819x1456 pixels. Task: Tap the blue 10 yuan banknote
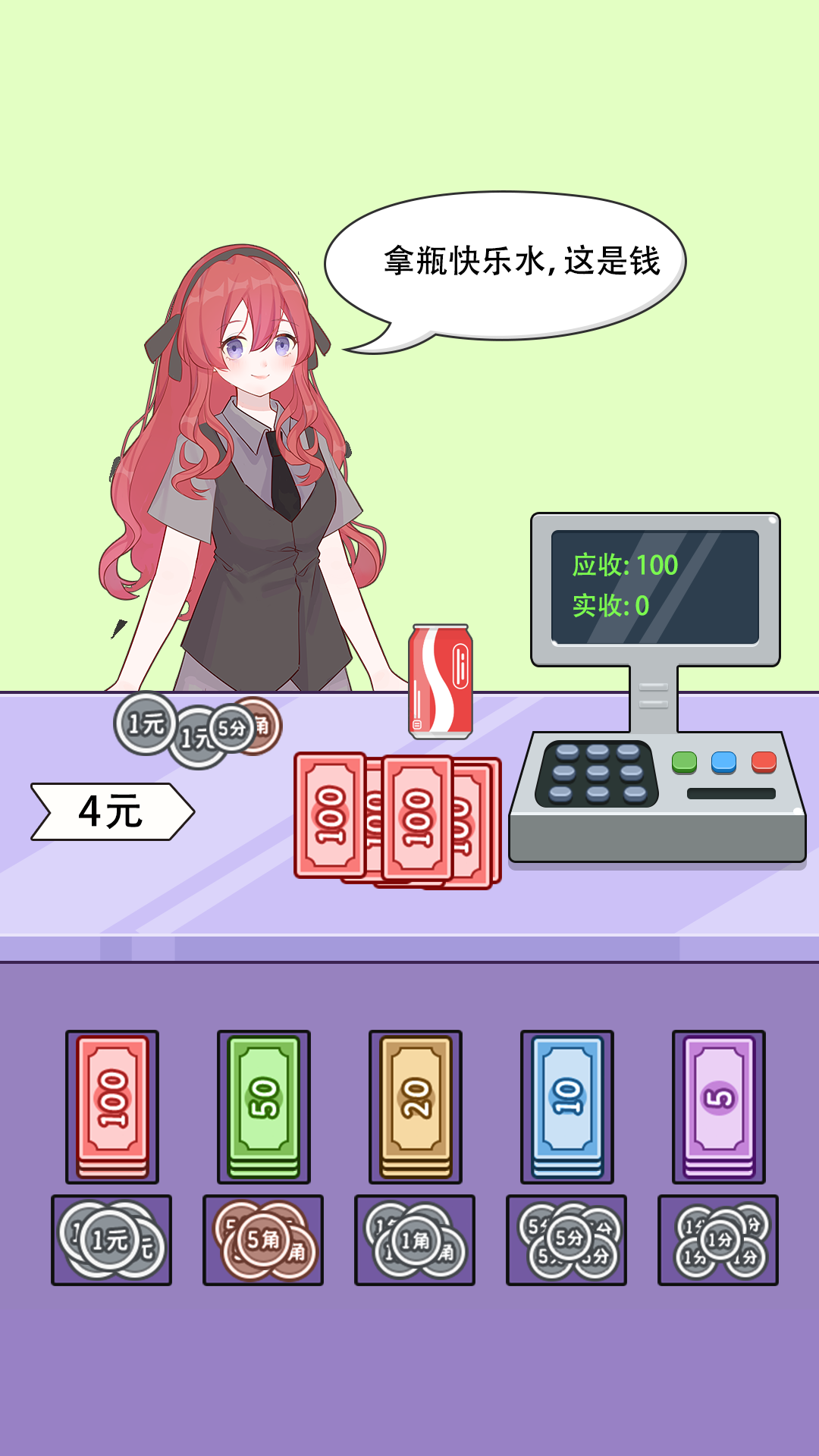567,1107
